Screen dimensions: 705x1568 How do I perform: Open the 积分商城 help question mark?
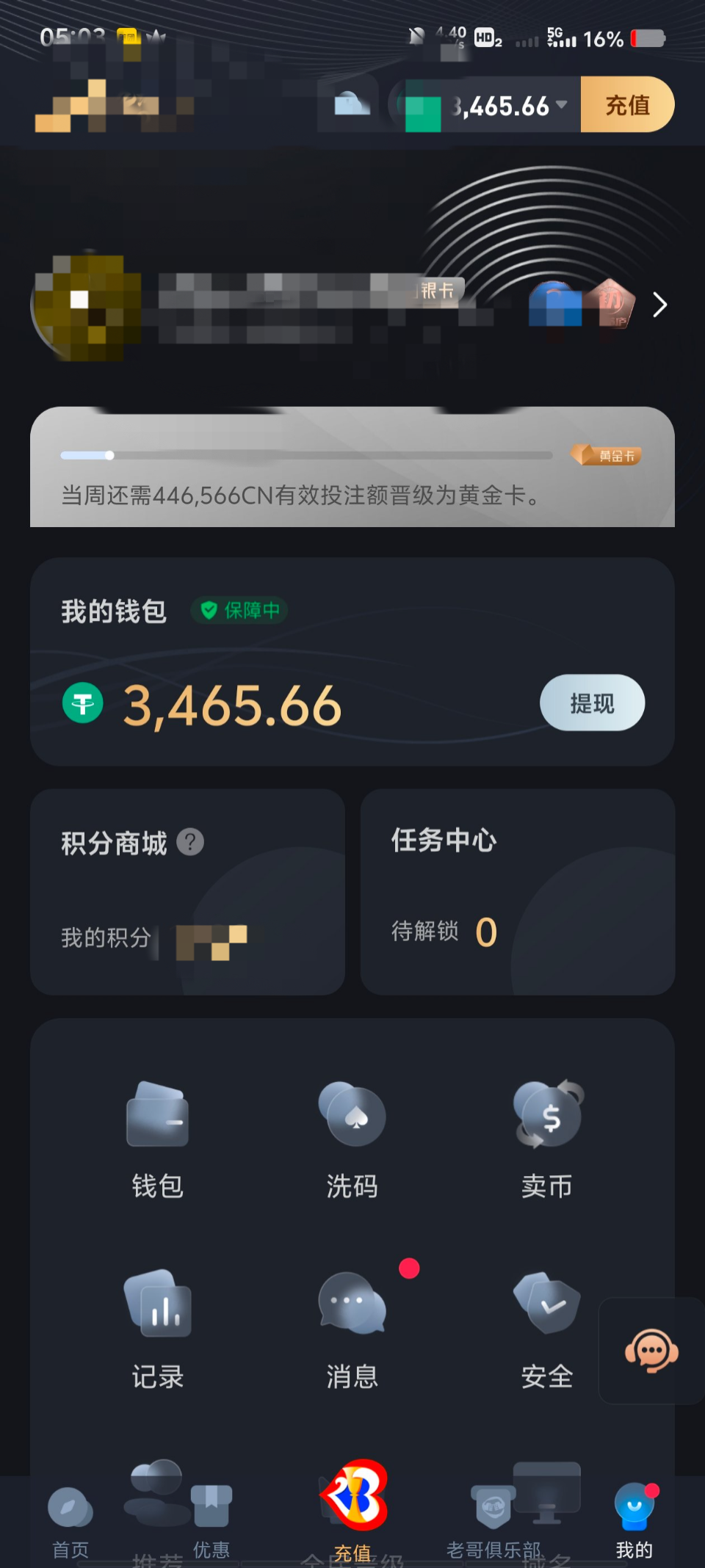coord(190,842)
